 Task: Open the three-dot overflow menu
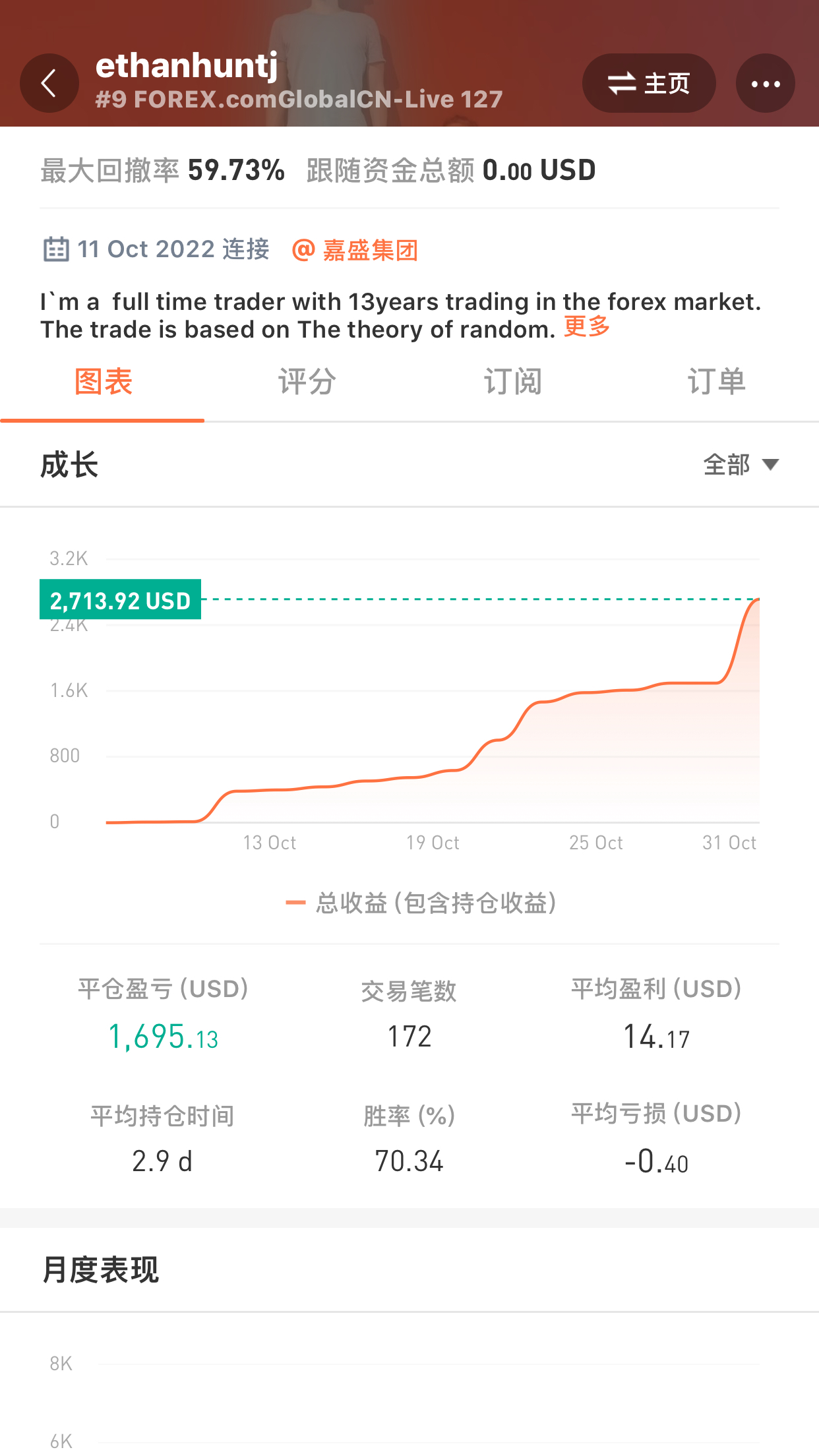point(765,84)
